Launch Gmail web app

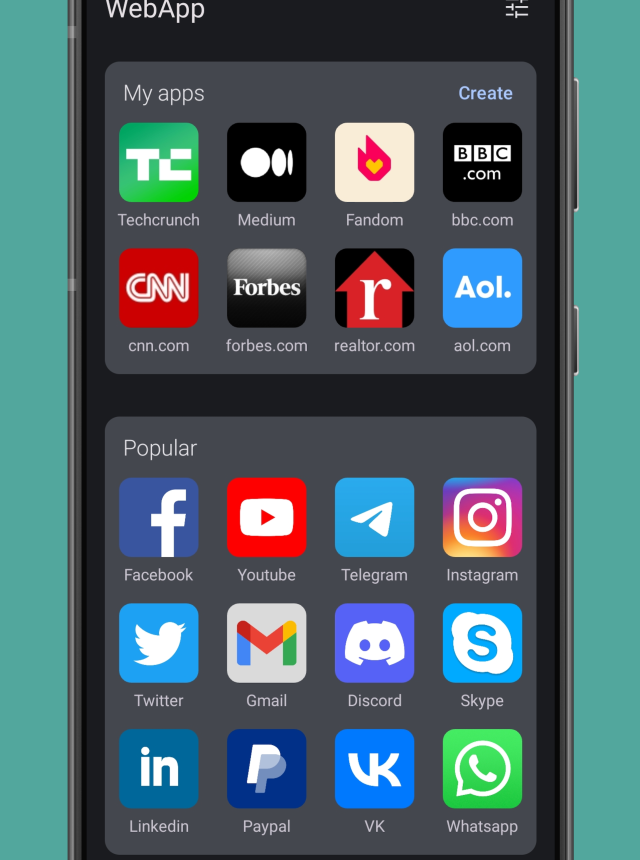(267, 643)
